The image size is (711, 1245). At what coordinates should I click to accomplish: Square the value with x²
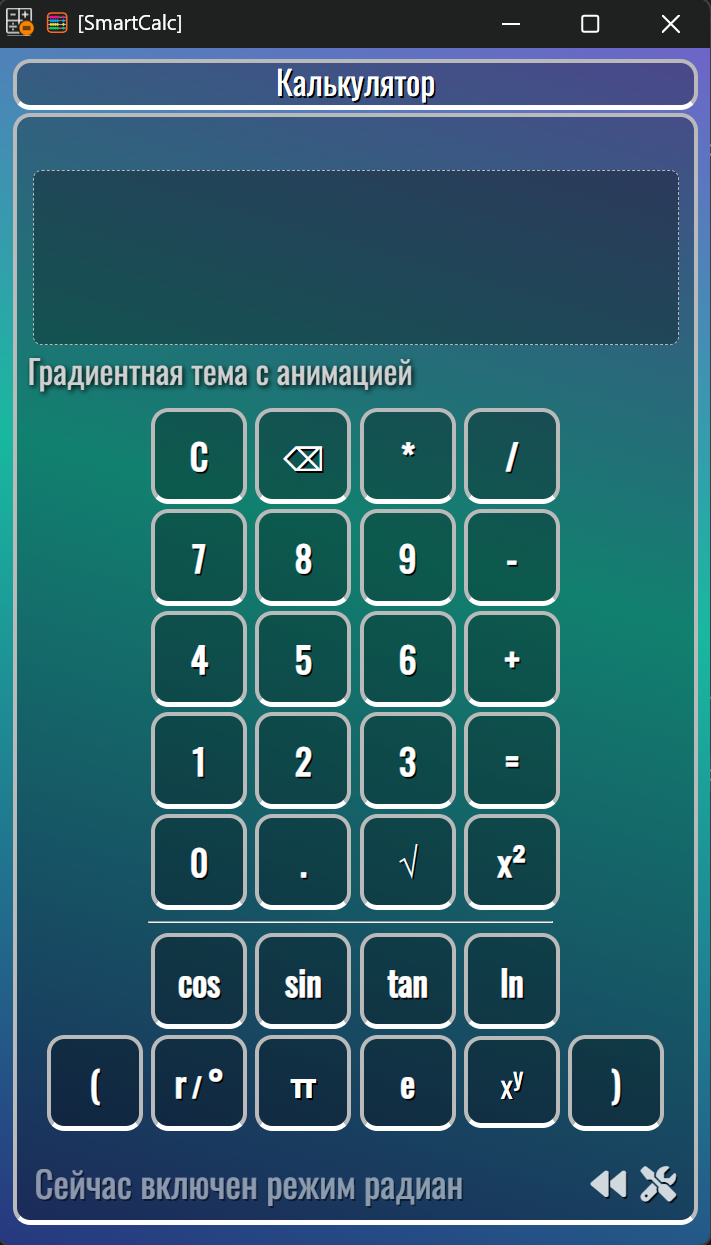click(x=512, y=862)
